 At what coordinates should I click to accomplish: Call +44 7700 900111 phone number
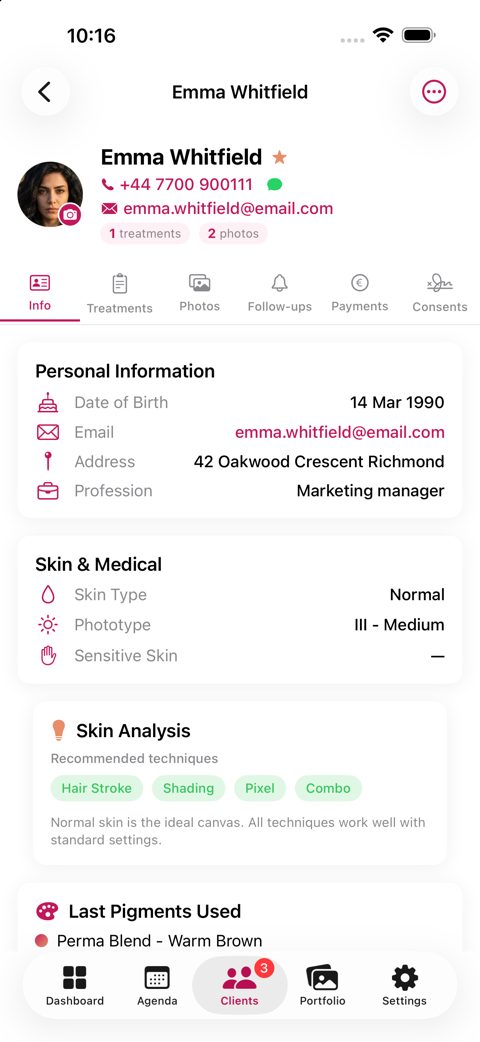(177, 184)
